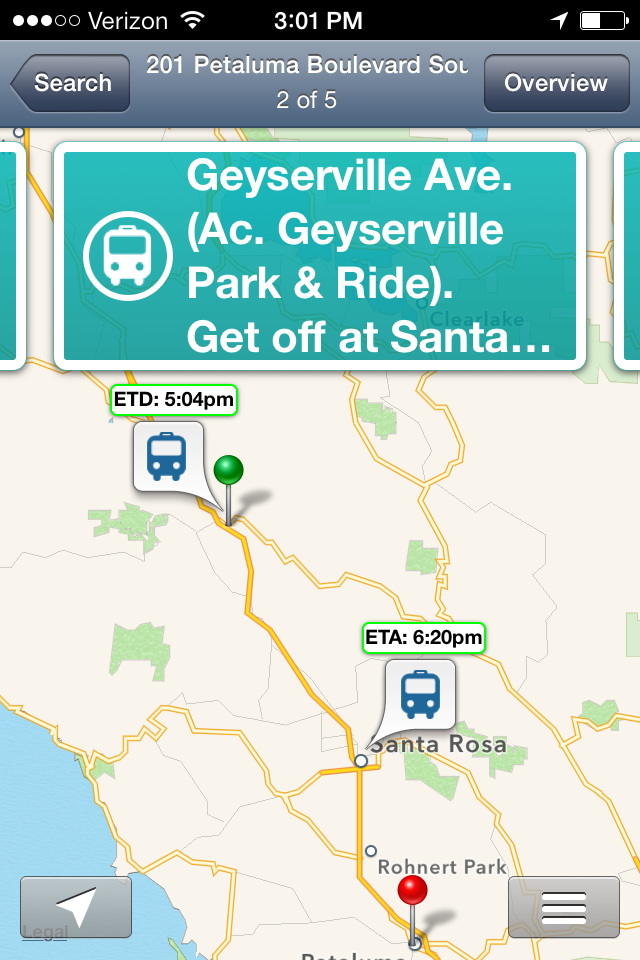Open the route Overview
640x960 pixels.
555,83
